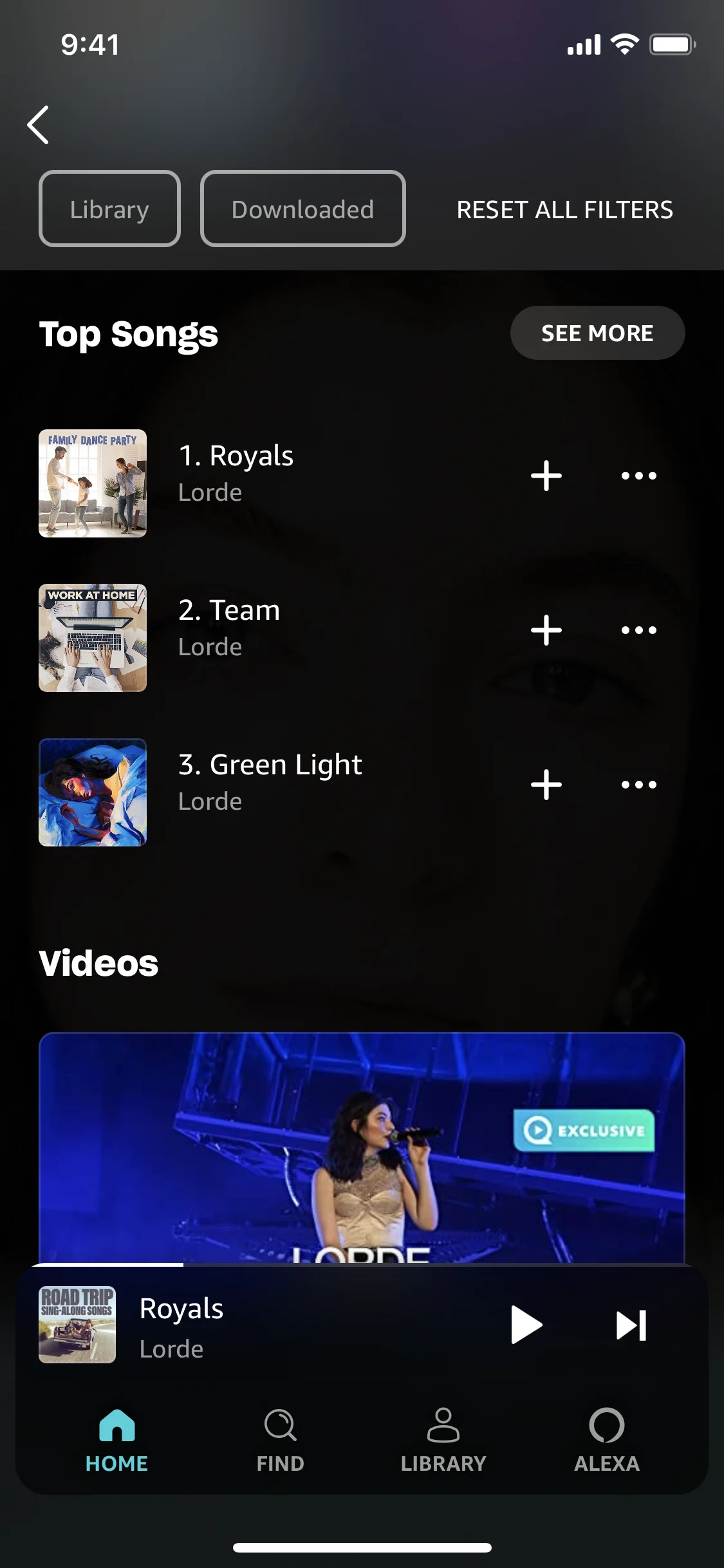Viewport: 724px width, 1568px height.
Task: Open more options for "Royals"
Action: (638, 475)
